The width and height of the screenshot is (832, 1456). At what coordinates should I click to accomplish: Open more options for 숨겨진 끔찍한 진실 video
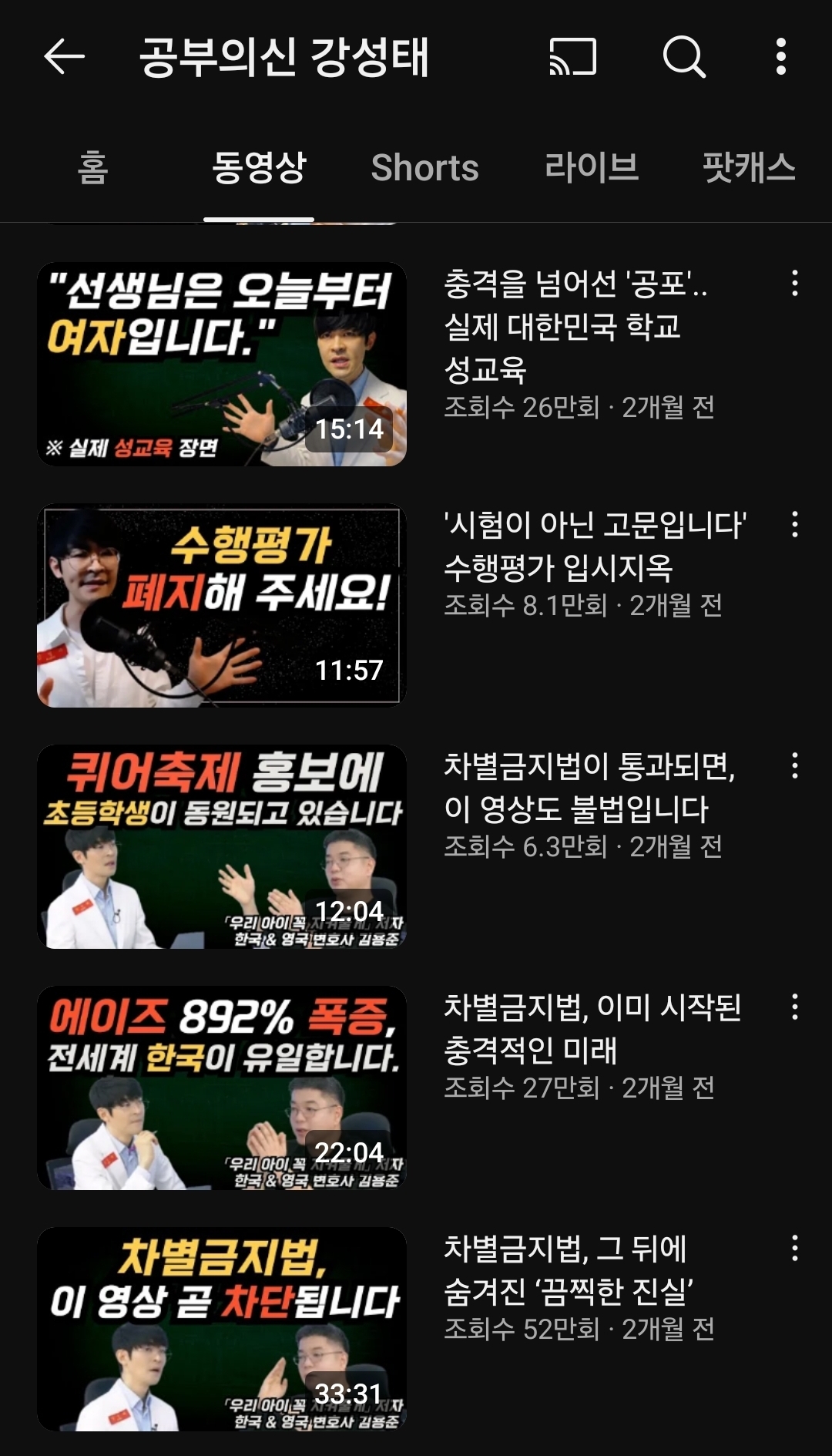(x=794, y=1249)
